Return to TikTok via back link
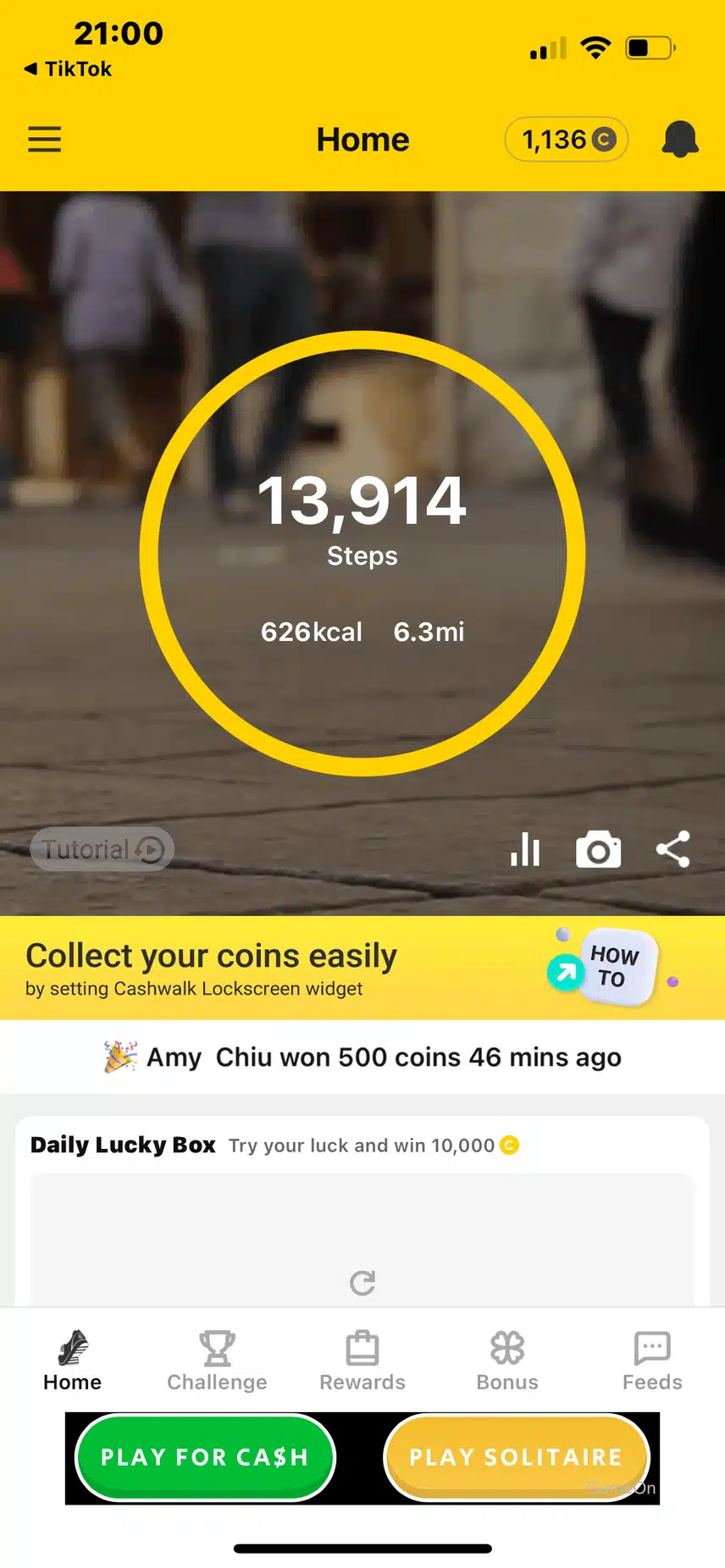 68,69
